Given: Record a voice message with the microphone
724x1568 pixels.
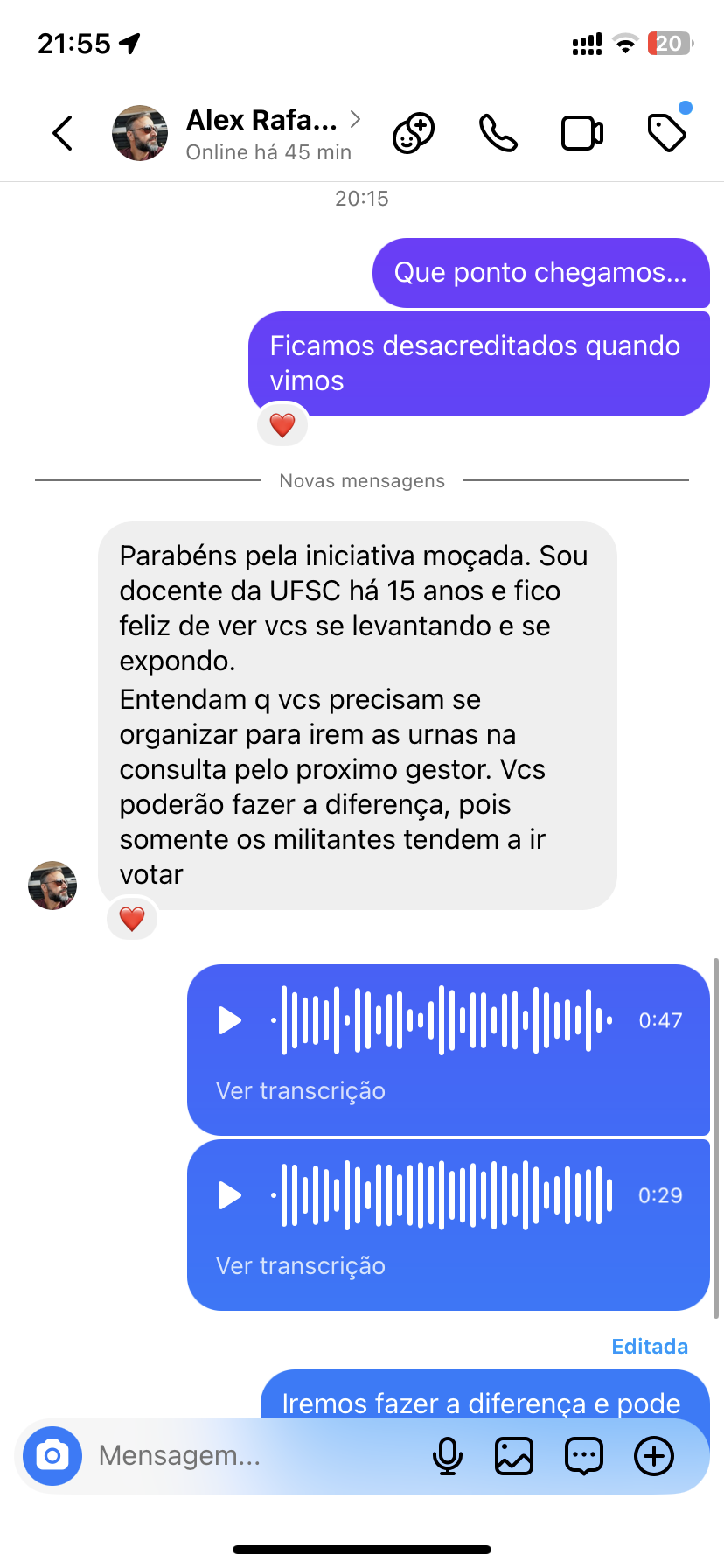Looking at the screenshot, I should click(x=448, y=1456).
